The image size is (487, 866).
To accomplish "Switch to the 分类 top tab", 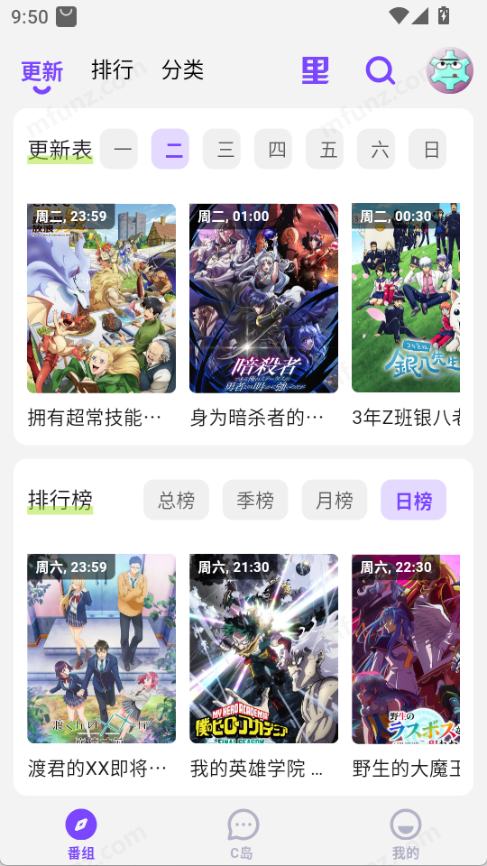I will (183, 70).
